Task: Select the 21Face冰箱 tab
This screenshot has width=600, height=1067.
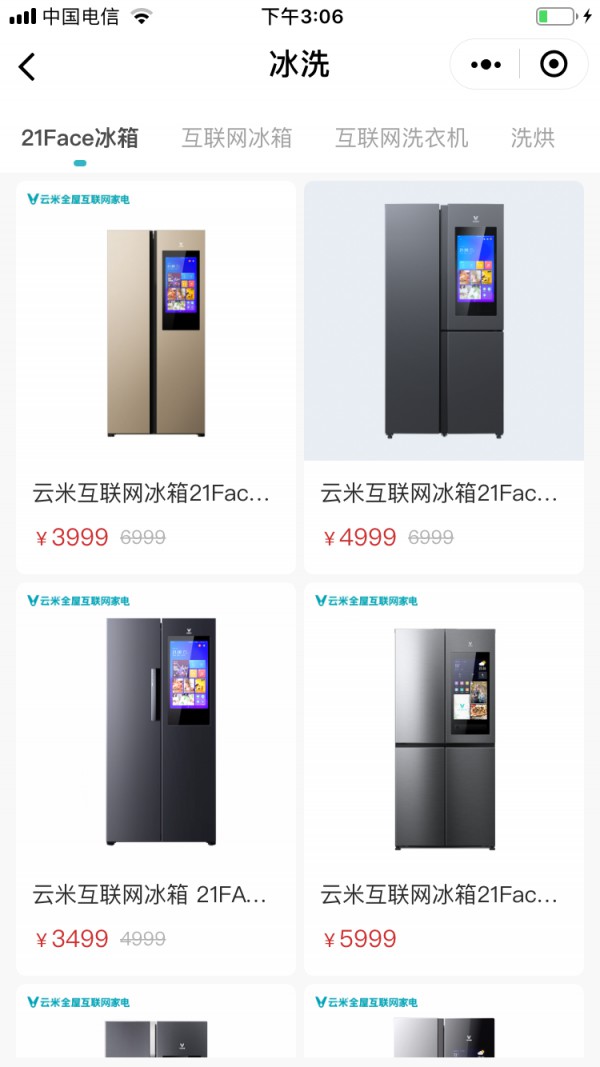Action: (x=80, y=138)
